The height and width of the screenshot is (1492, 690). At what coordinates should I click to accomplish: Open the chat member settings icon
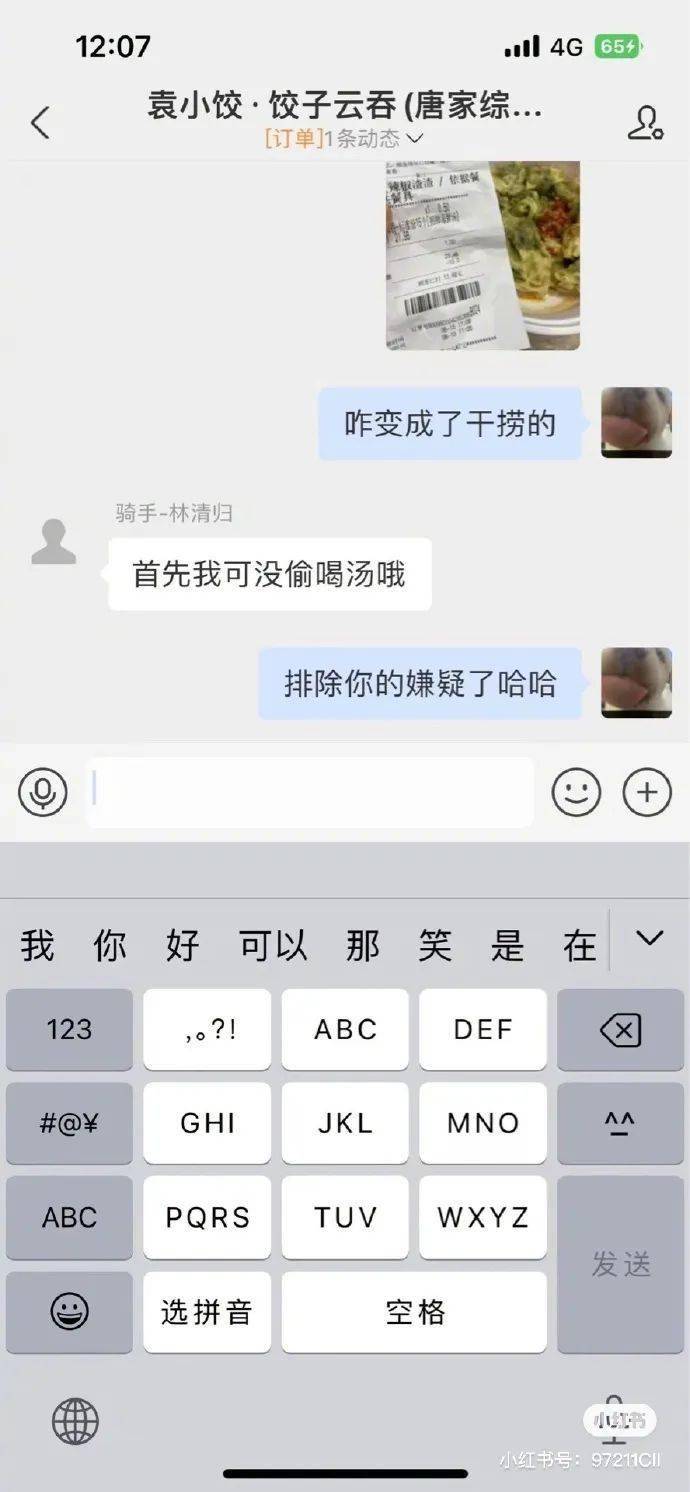[x=645, y=122]
